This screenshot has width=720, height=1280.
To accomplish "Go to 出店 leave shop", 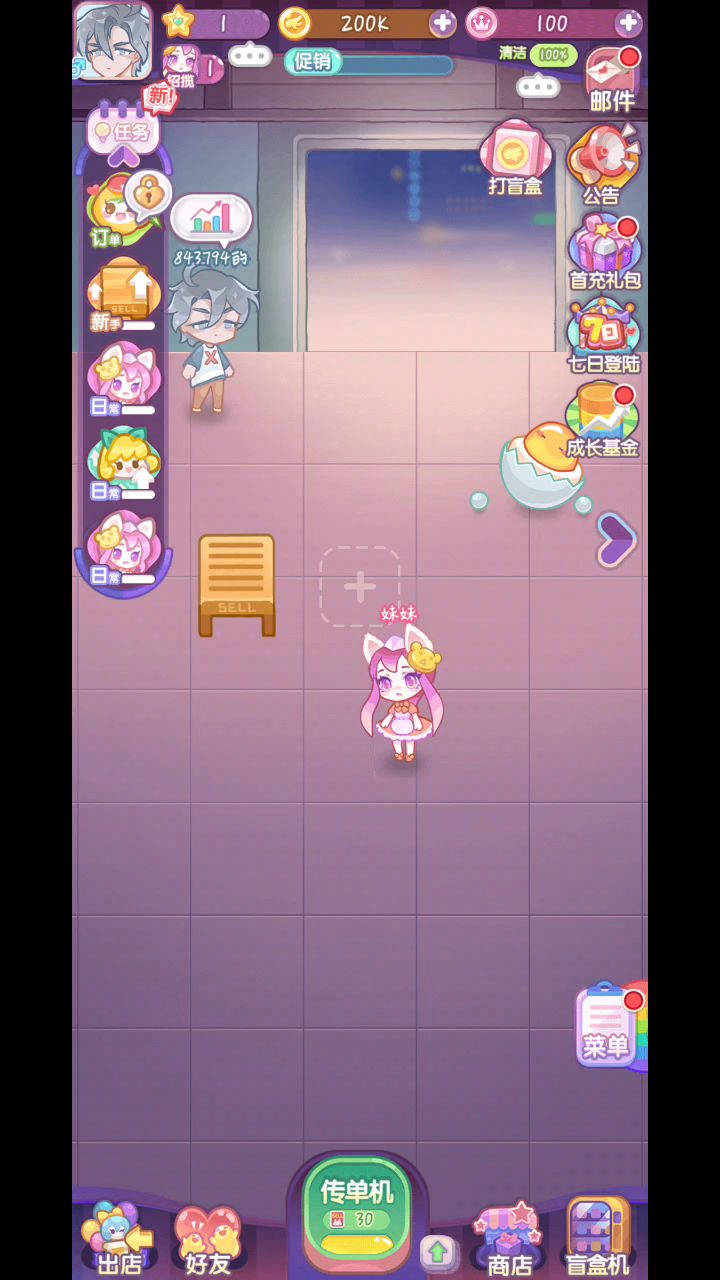I will (x=118, y=1240).
